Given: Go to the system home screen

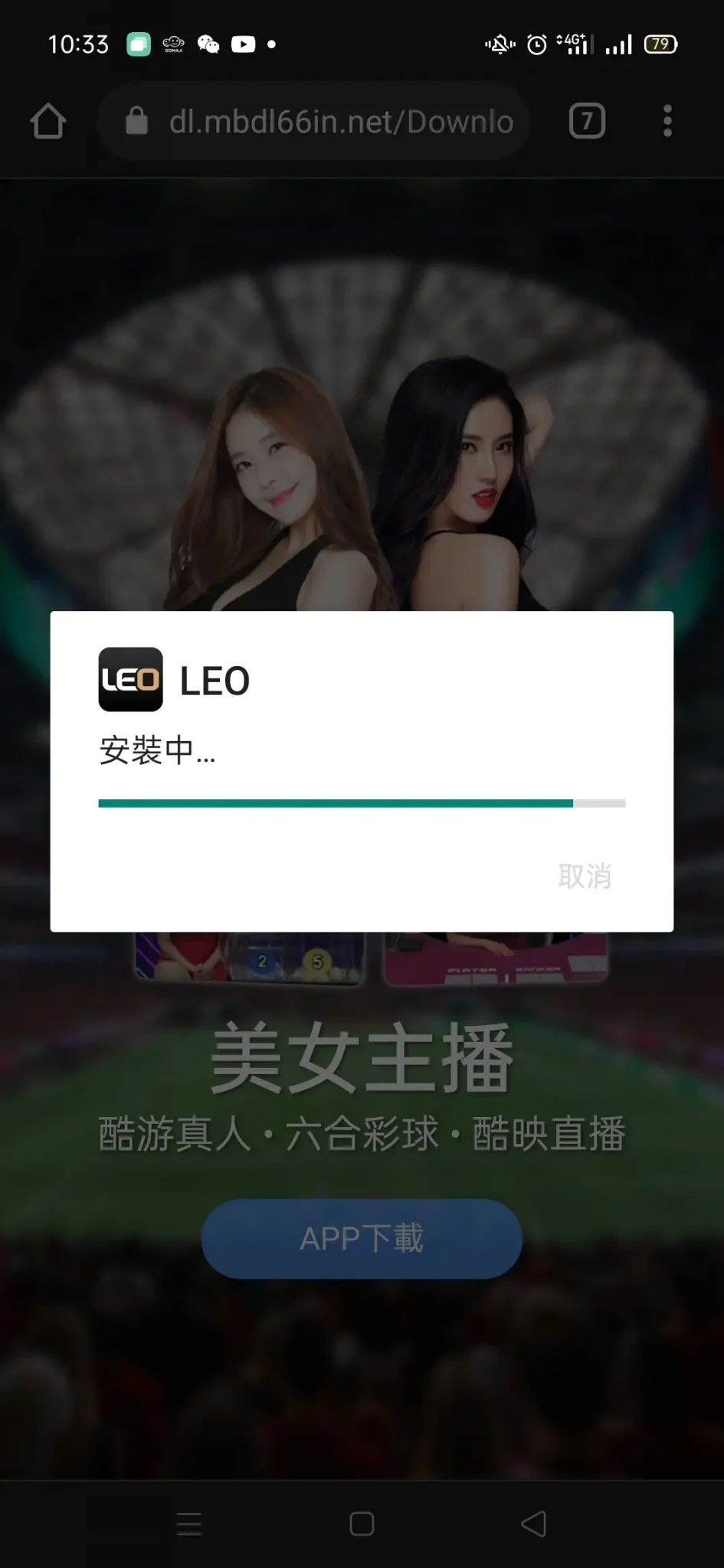Looking at the screenshot, I should (x=362, y=1524).
